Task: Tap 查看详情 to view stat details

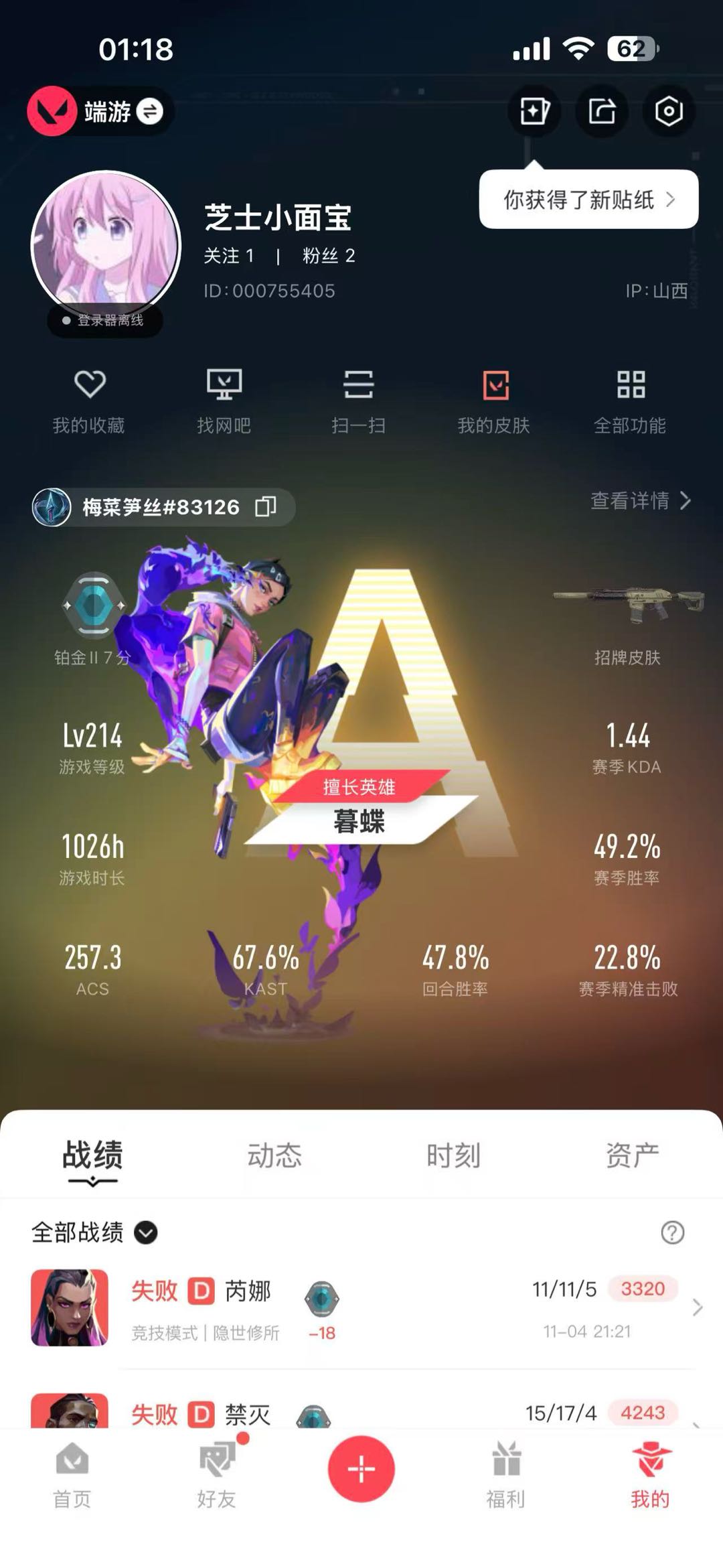Action: pyautogui.click(x=640, y=501)
